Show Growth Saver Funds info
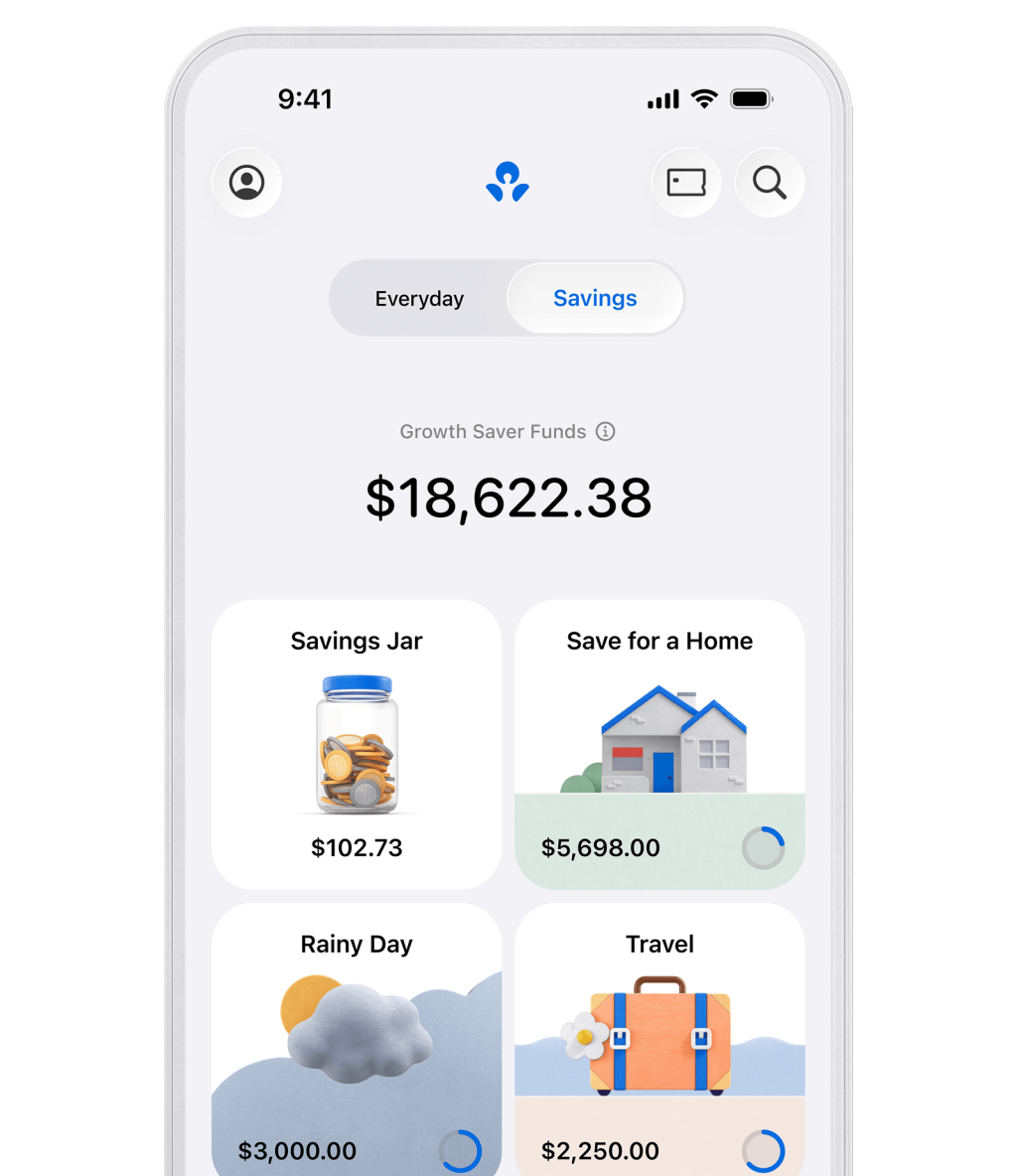 [x=606, y=431]
